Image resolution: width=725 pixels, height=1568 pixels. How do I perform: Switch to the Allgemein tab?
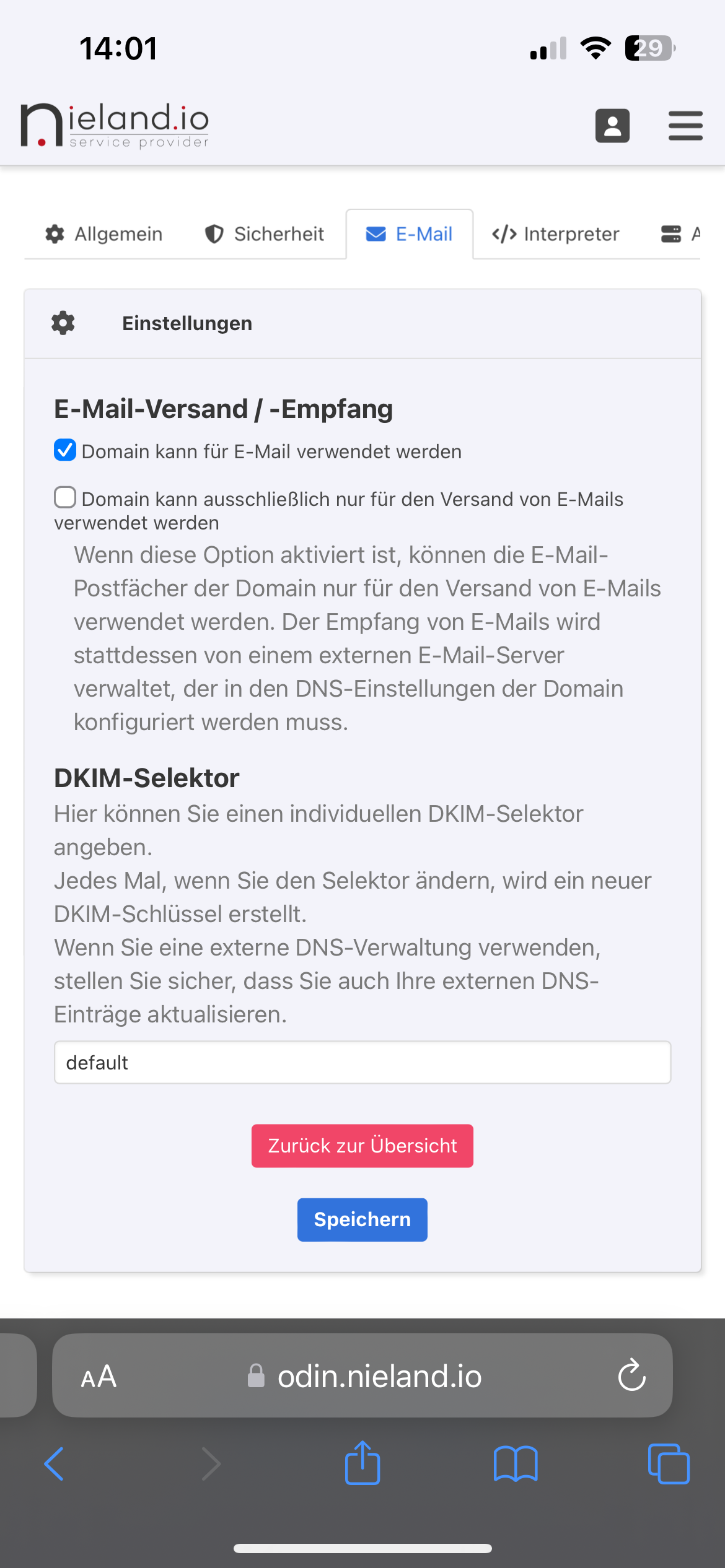click(x=104, y=234)
